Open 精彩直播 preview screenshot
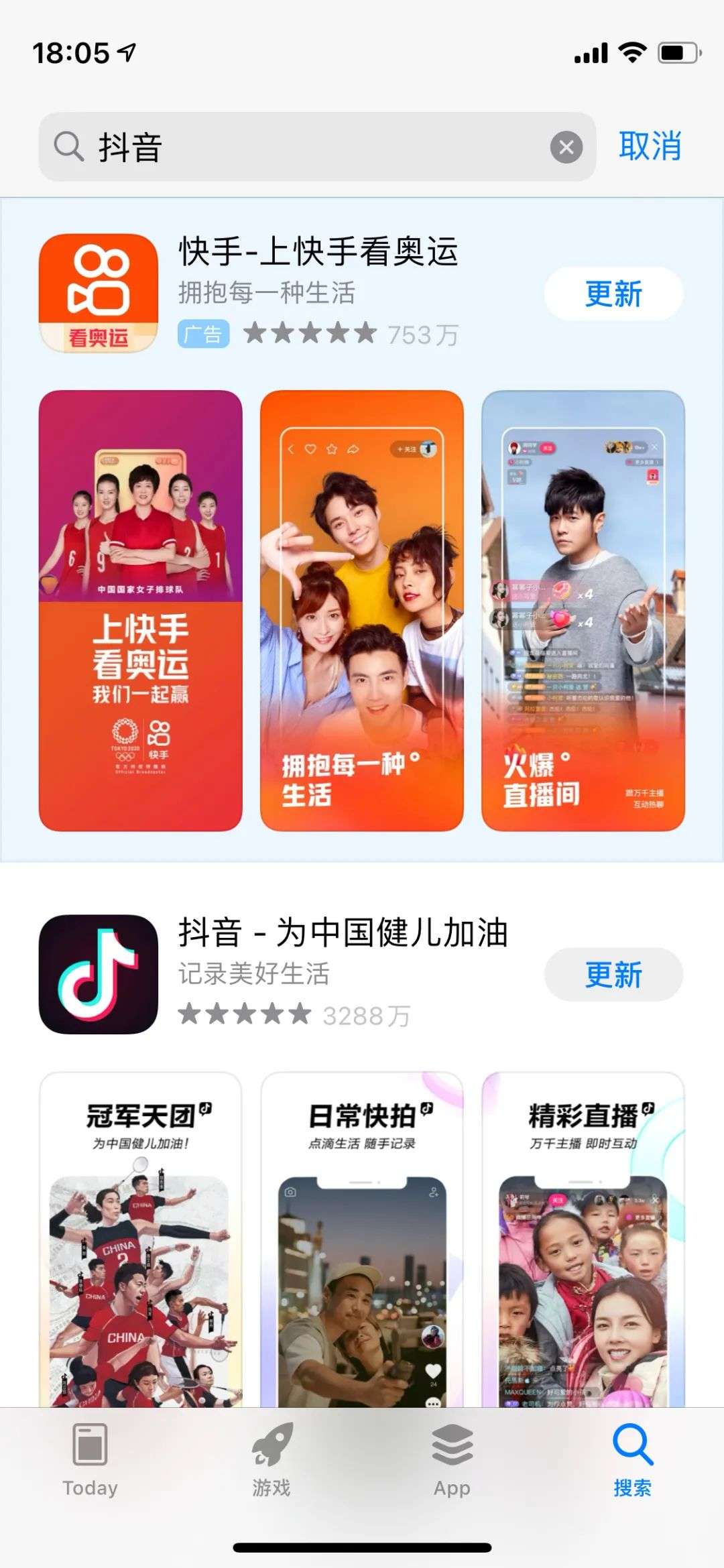This screenshot has height=1568, width=724. (583, 1240)
